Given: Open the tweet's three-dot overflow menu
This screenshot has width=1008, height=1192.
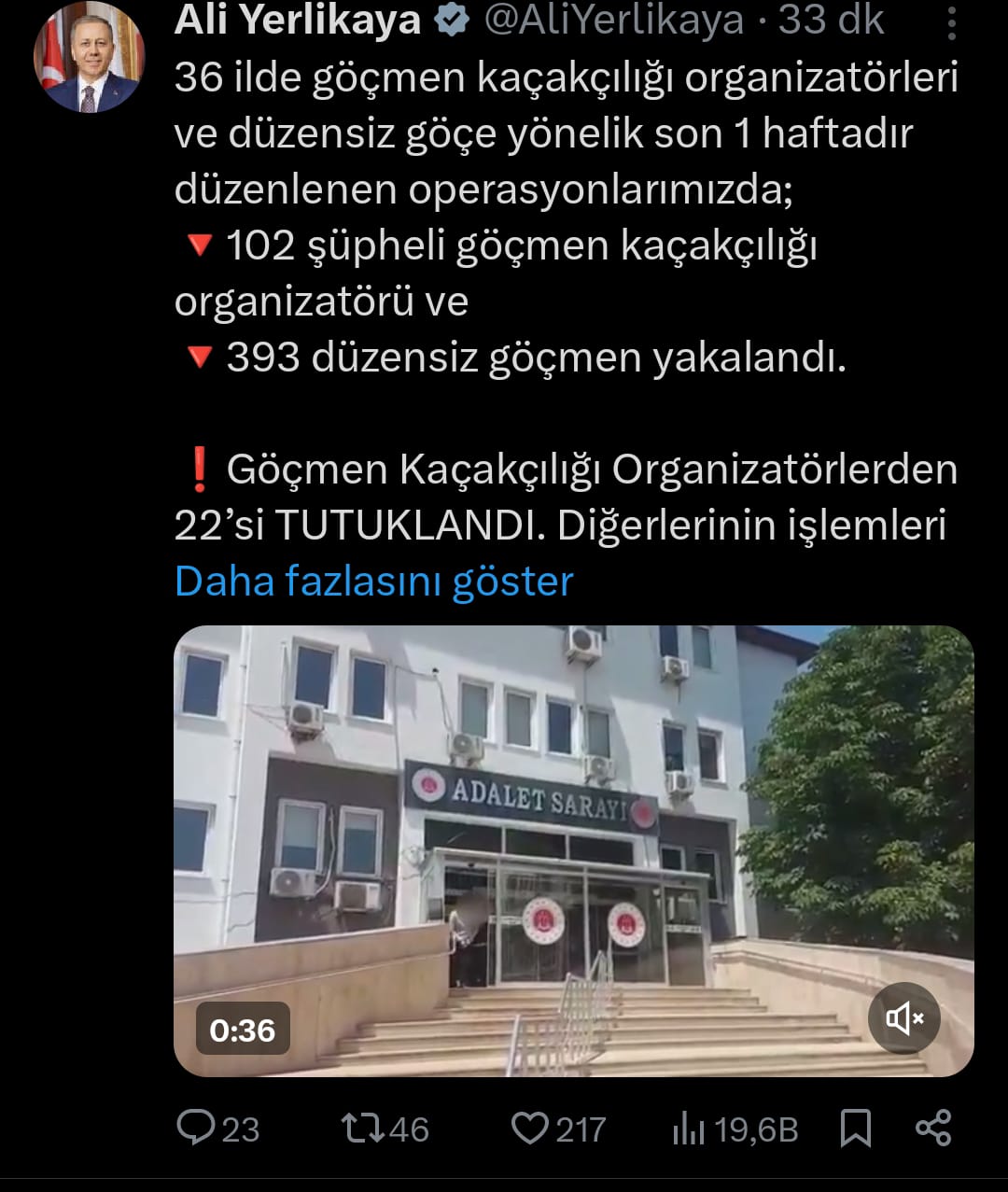Looking at the screenshot, I should (x=951, y=23).
